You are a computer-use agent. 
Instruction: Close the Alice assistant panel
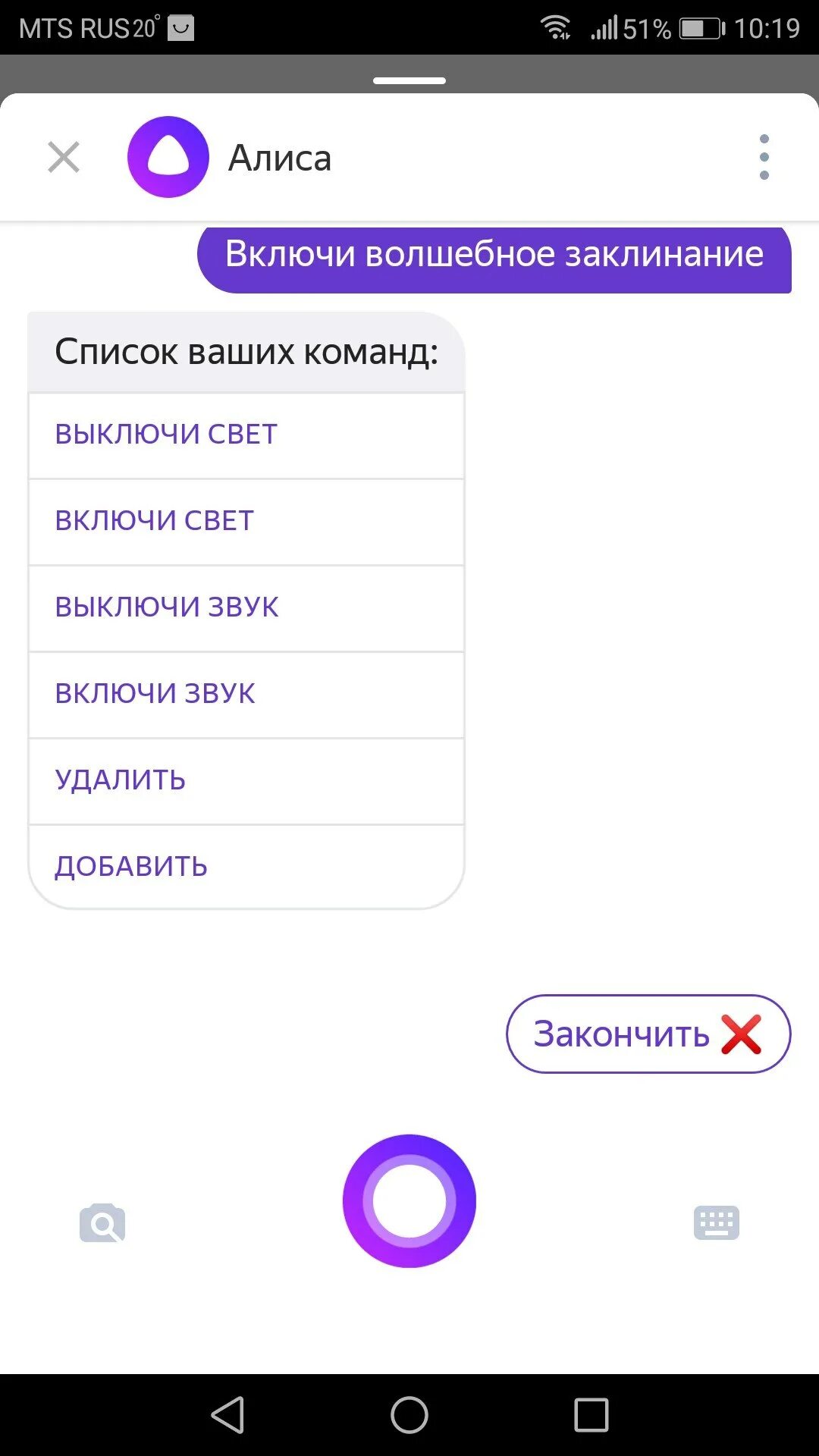(x=64, y=158)
